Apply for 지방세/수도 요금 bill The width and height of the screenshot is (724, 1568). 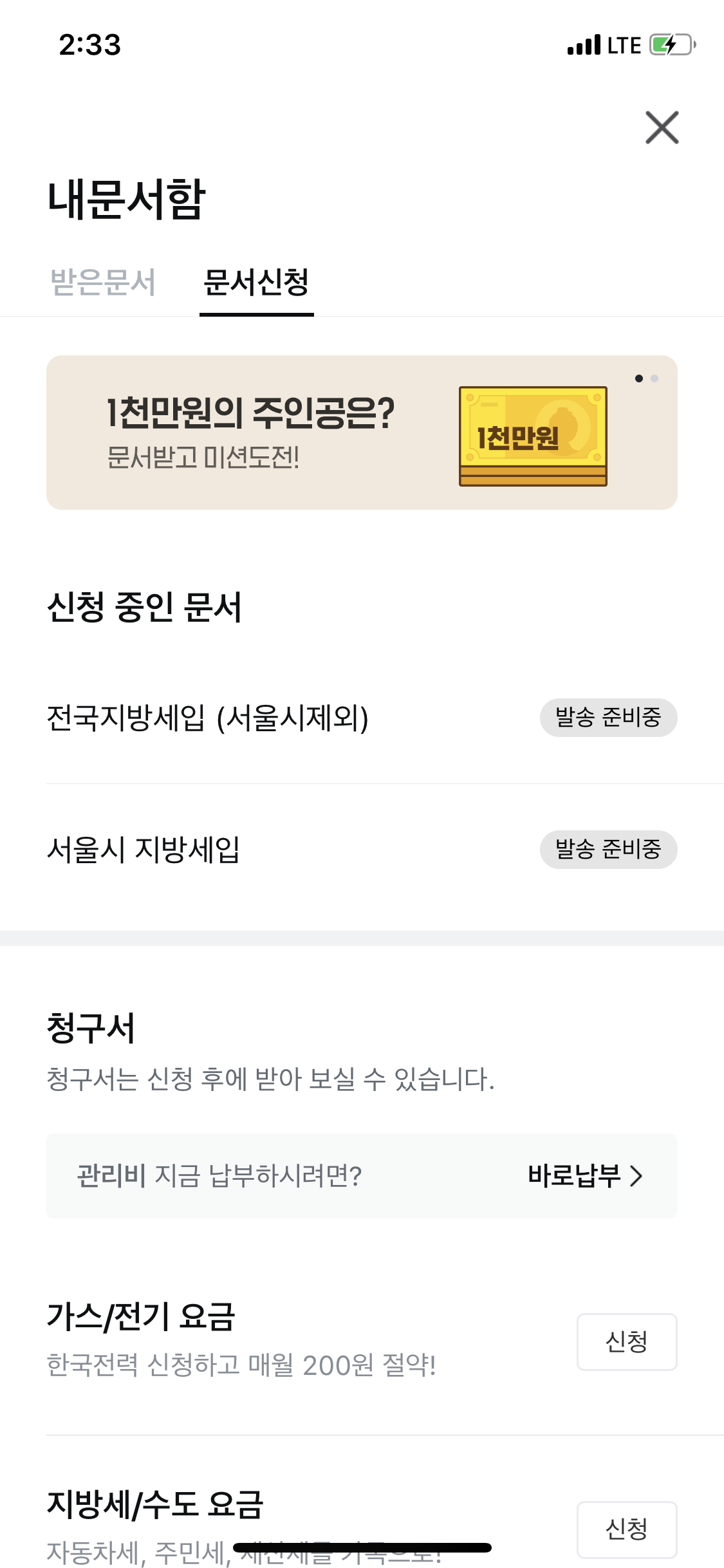click(x=627, y=1529)
